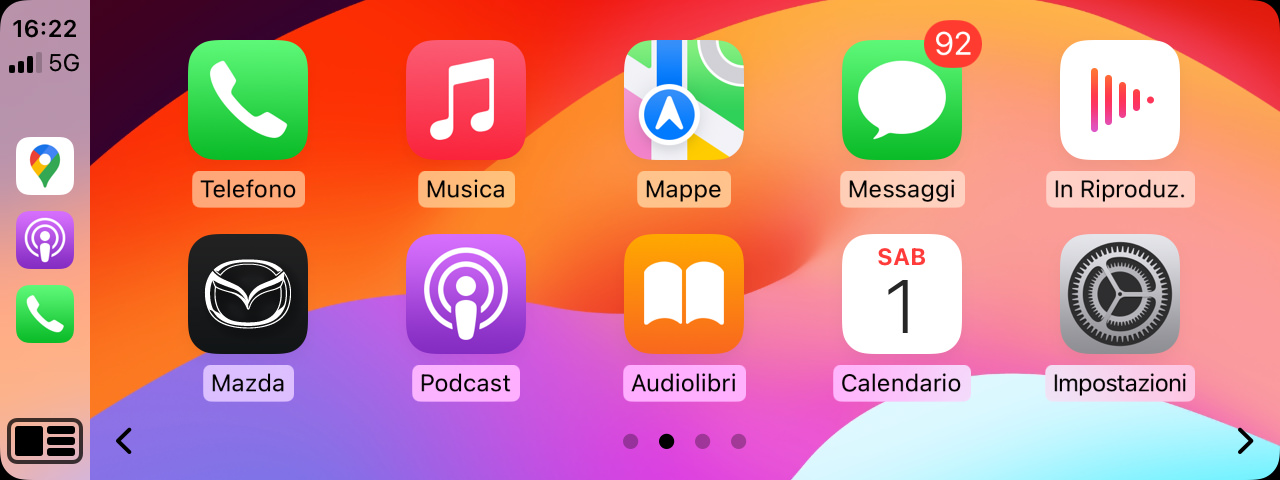Open Google Maps from the sidebar
This screenshot has height=480, width=1280.
coord(45,166)
